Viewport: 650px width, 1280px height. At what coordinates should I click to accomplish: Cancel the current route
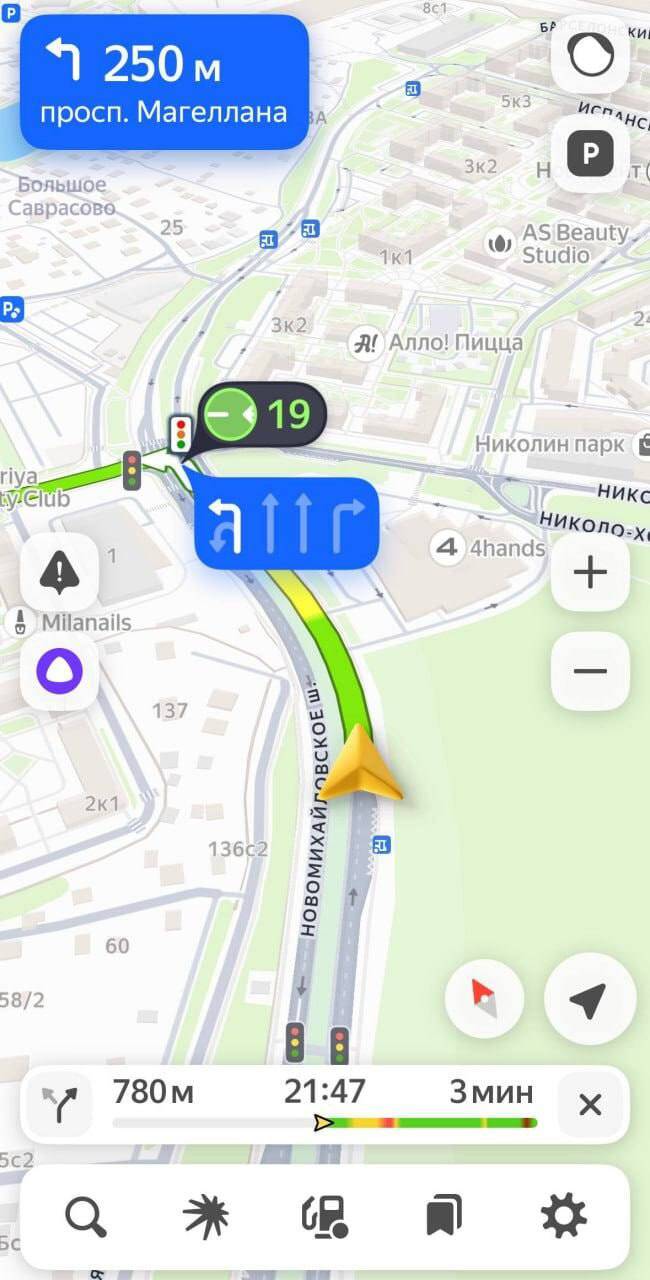tap(590, 1105)
